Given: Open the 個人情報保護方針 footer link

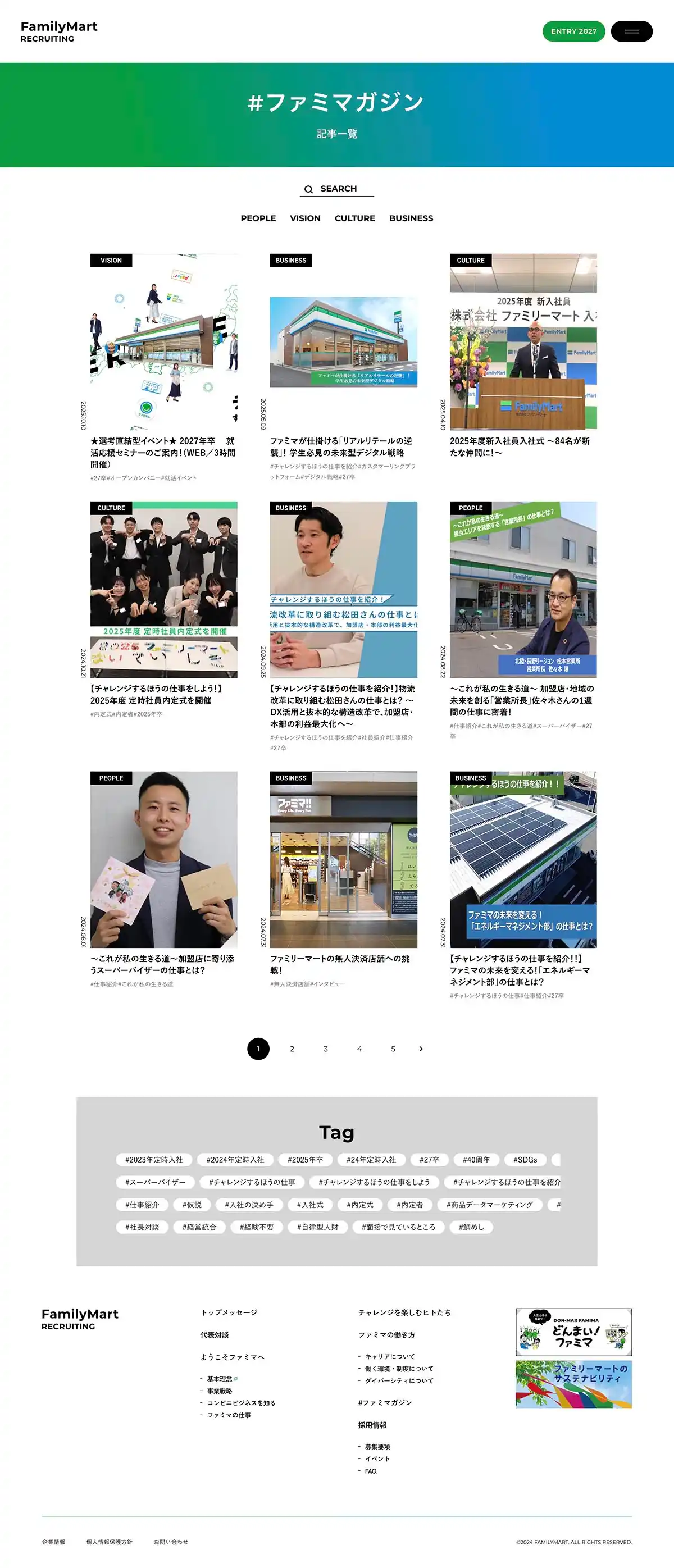Looking at the screenshot, I should pos(109,1542).
